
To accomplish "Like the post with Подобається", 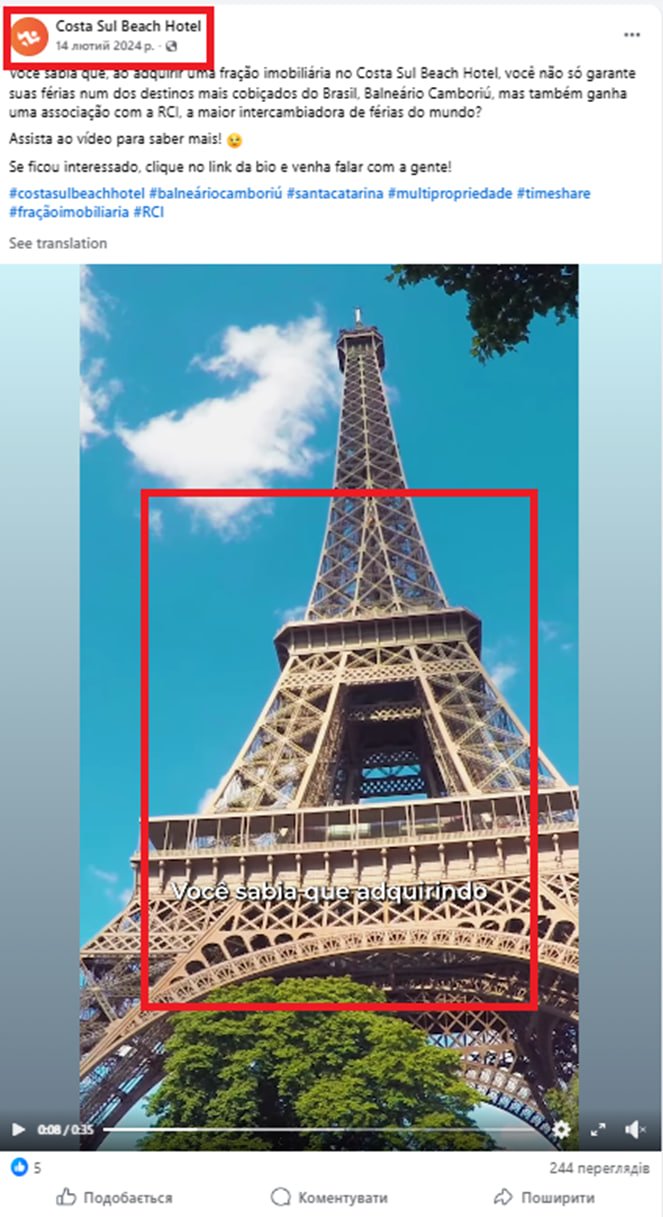I will [x=114, y=1197].
